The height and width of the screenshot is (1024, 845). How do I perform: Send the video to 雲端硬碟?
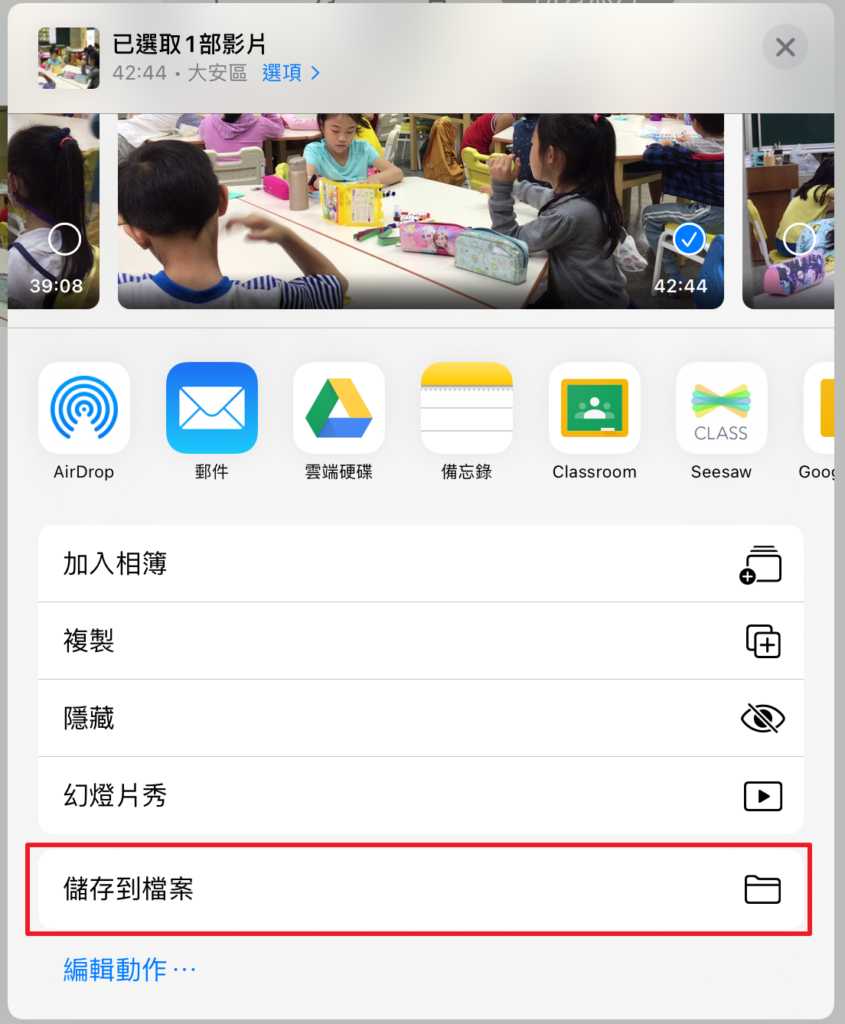click(339, 408)
